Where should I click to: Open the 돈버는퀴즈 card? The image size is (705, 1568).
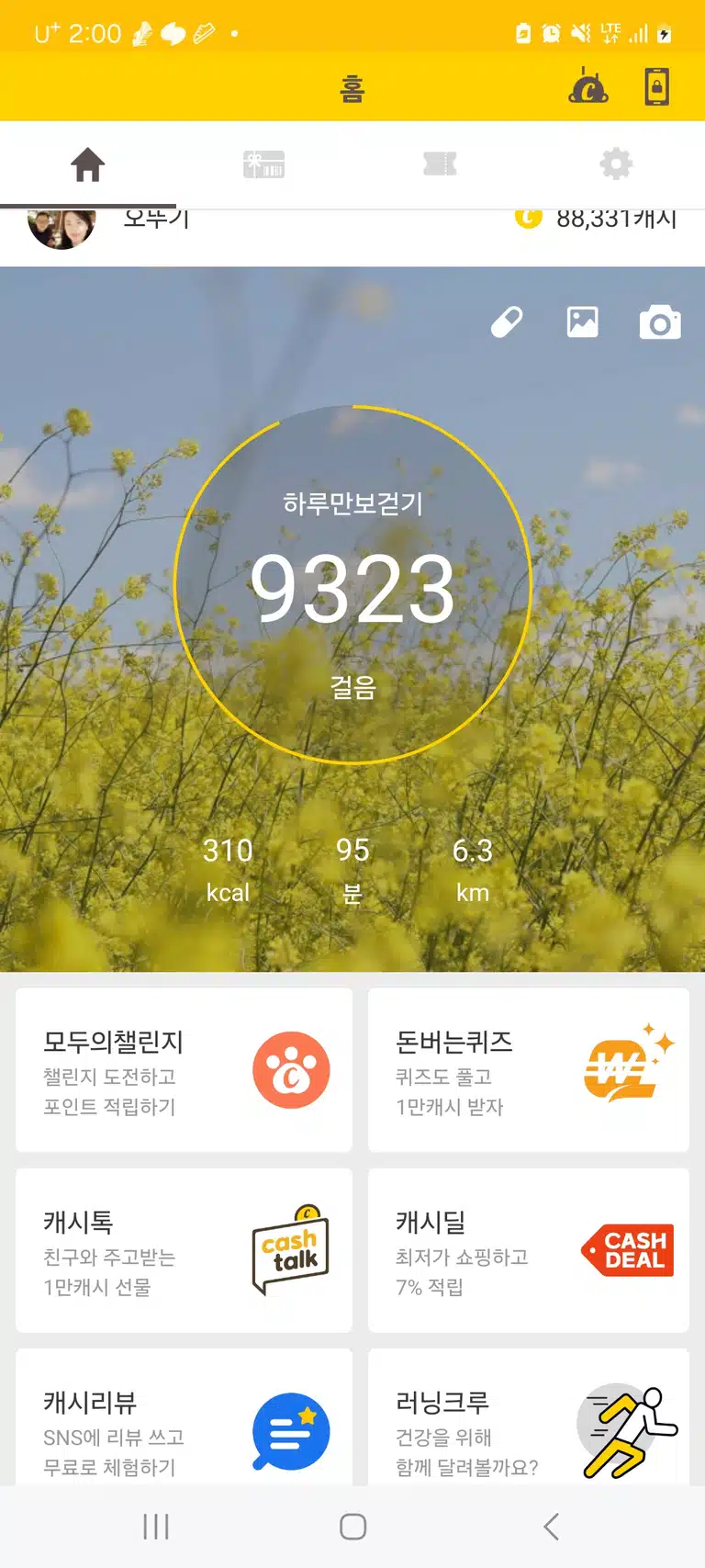point(529,1070)
